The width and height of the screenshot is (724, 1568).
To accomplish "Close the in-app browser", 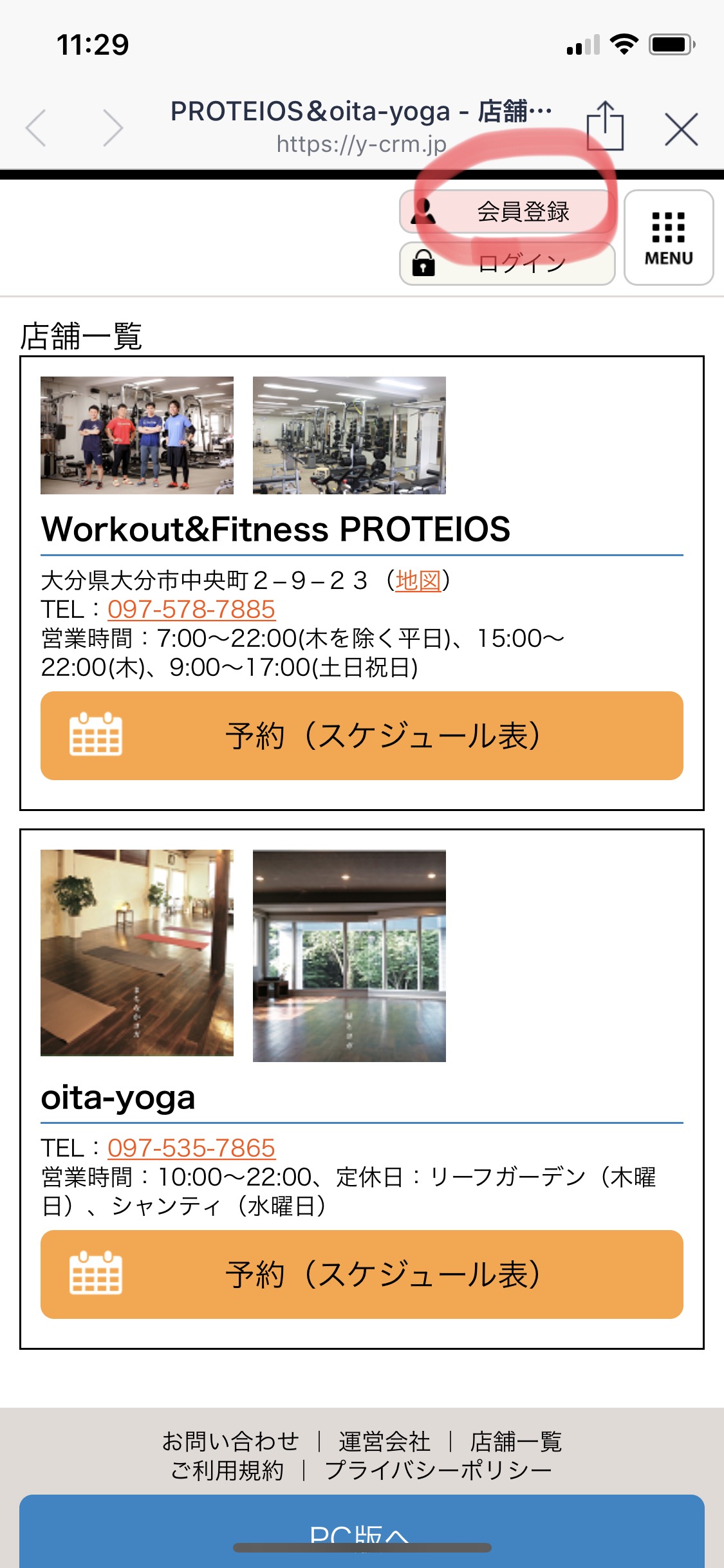I will (x=681, y=129).
